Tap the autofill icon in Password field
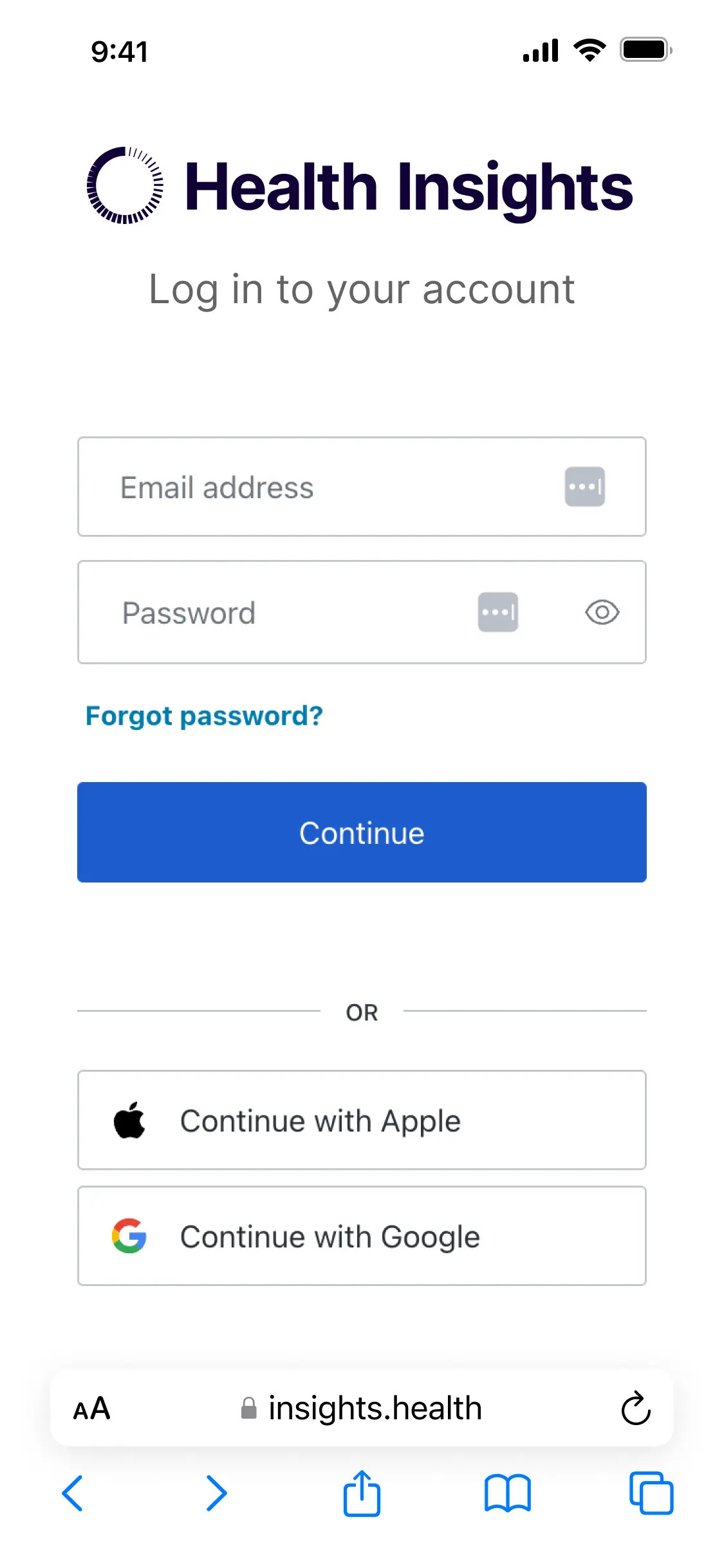This screenshot has height=1568, width=724. pos(497,612)
